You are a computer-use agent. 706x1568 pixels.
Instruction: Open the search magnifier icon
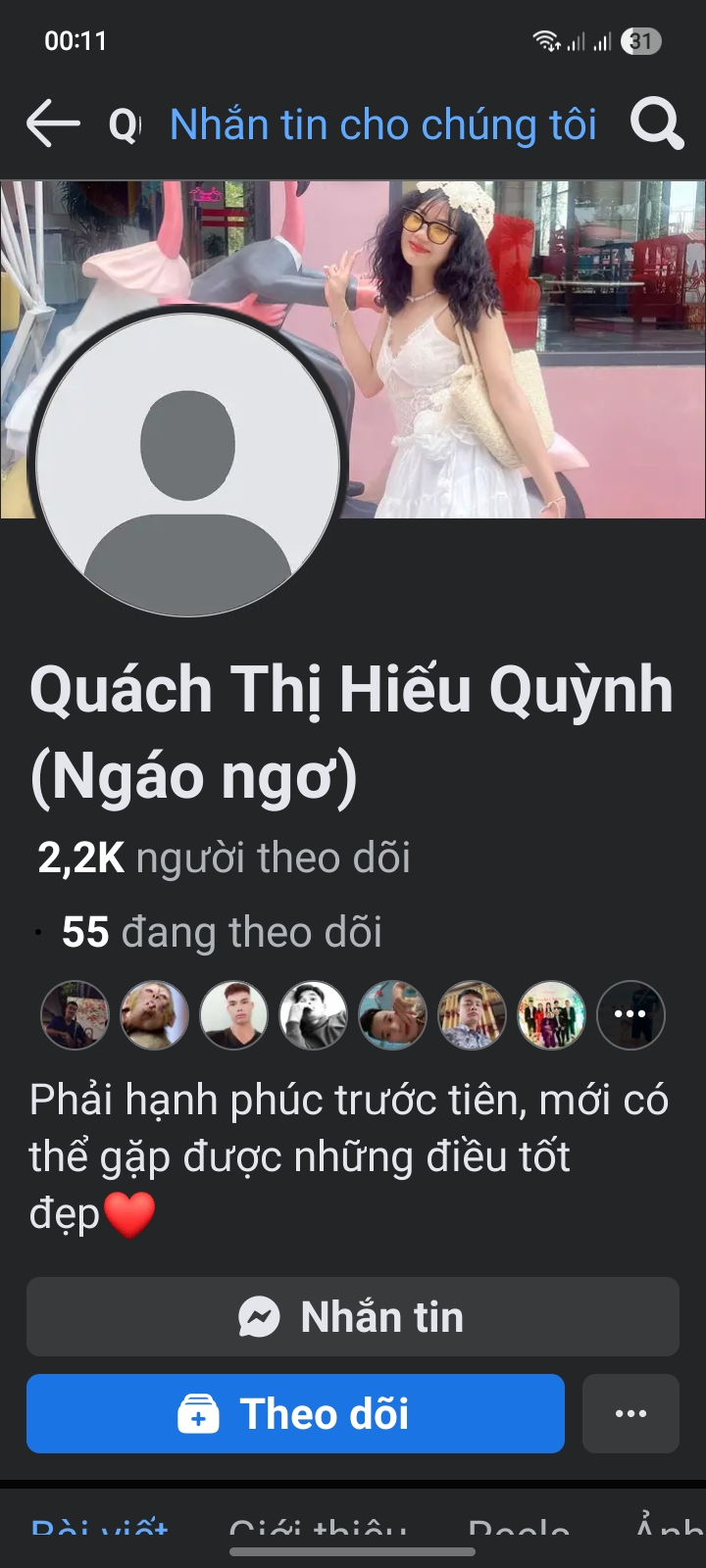click(656, 124)
